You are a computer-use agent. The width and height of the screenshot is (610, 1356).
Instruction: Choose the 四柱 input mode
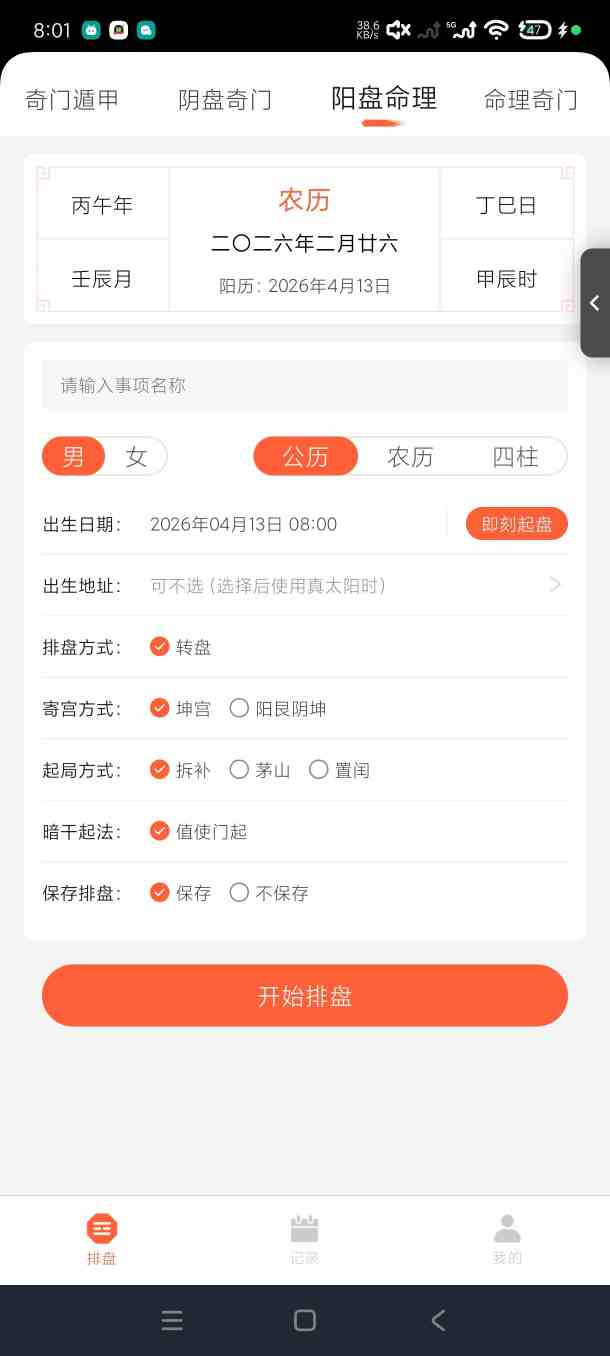pyautogui.click(x=515, y=457)
